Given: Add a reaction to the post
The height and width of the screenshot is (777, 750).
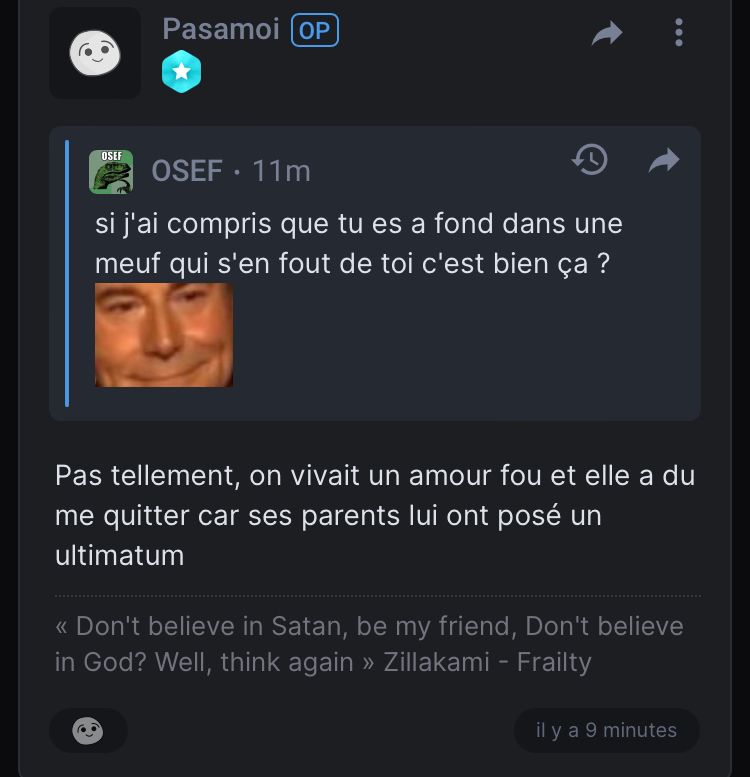Looking at the screenshot, I should click(88, 731).
